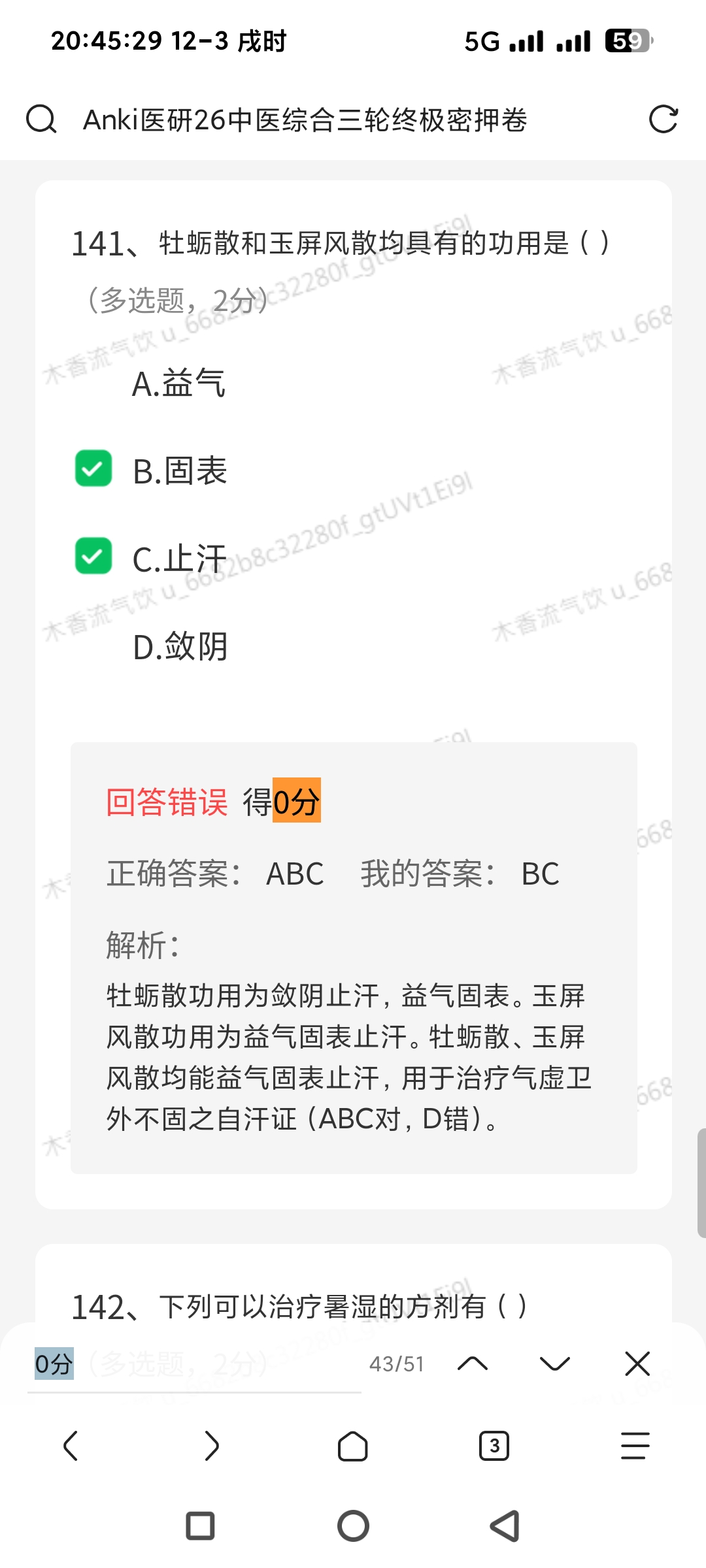This screenshot has width=706, height=1568.
Task: Go back in browser history
Action: point(71,1446)
